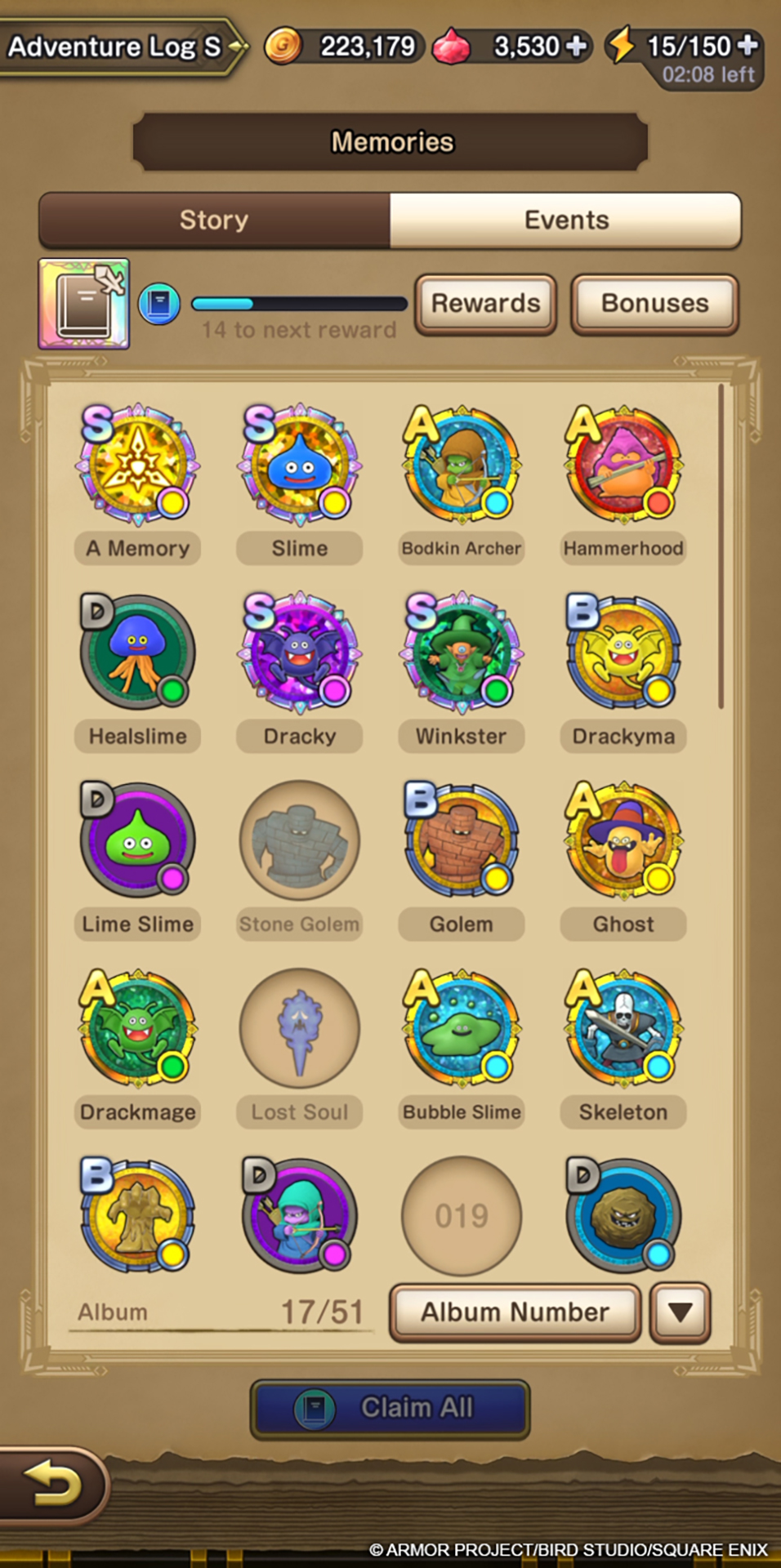781x1568 pixels.
Task: Add more gems with the plus
Action: pos(577,47)
